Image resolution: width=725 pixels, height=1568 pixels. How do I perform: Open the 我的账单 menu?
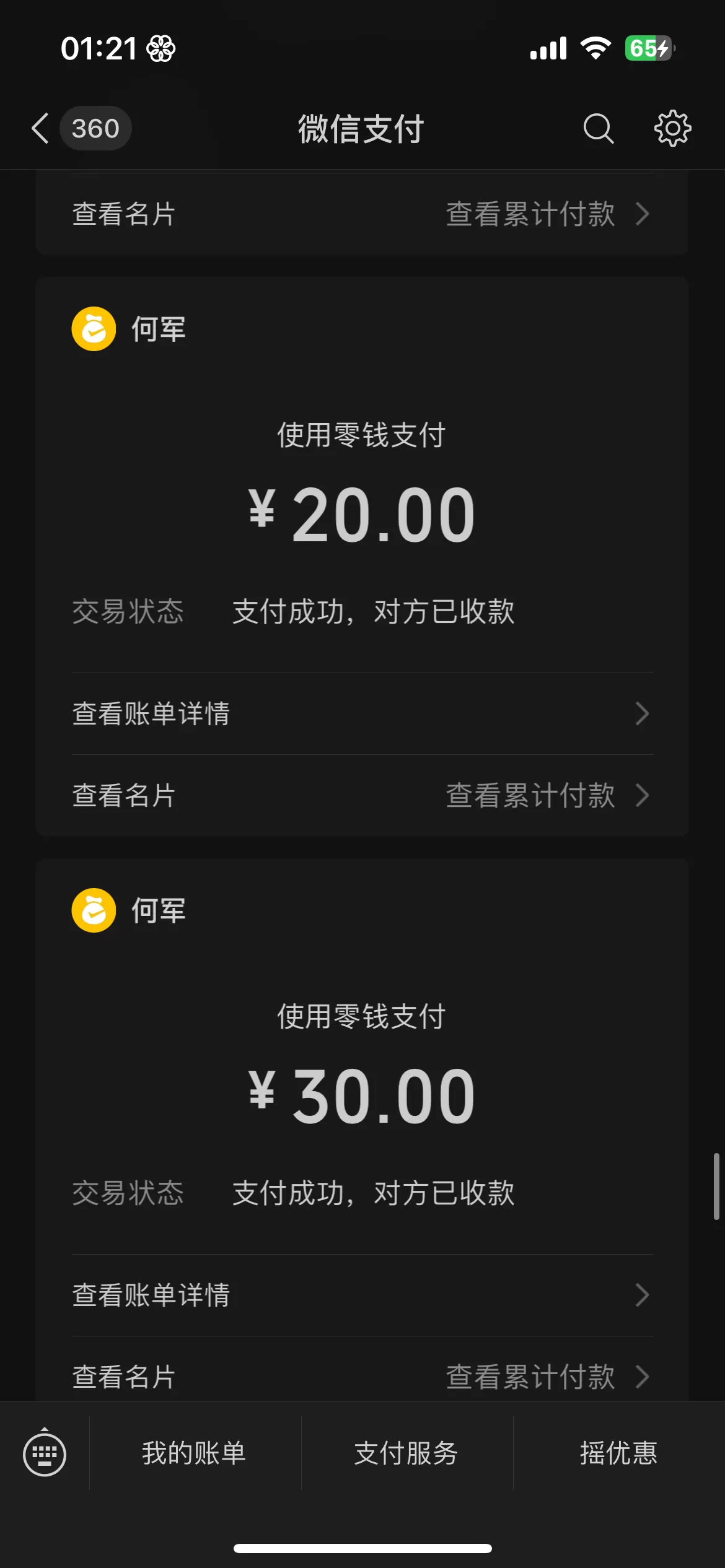pyautogui.click(x=194, y=1453)
